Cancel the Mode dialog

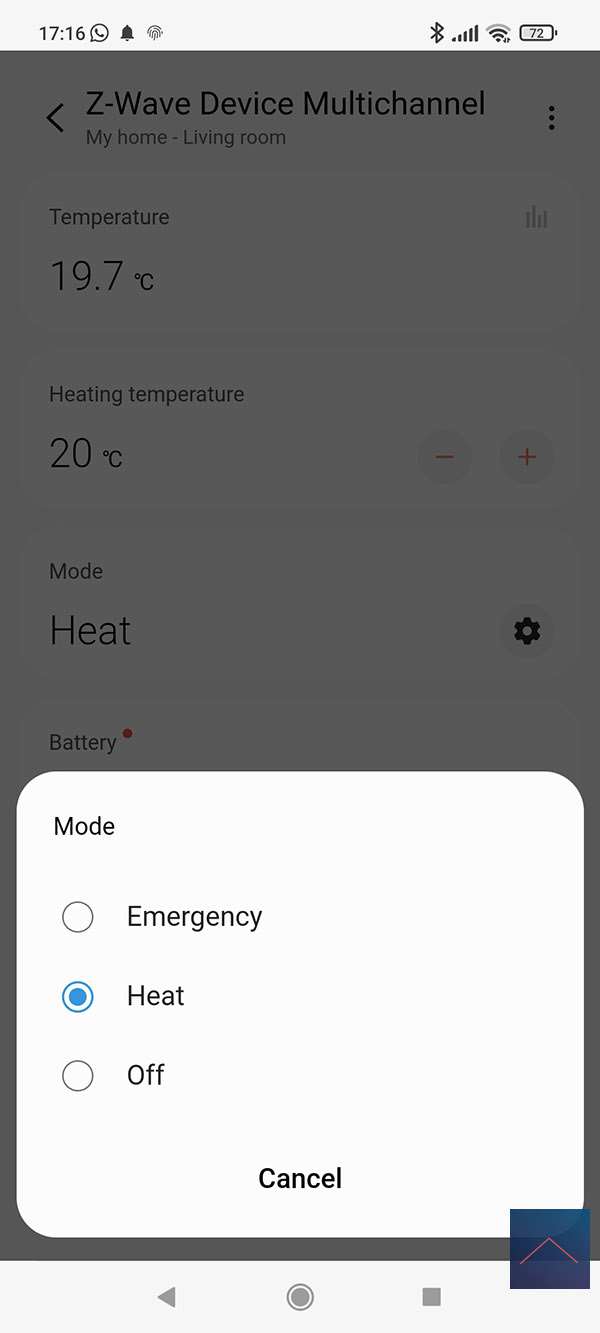(300, 1178)
